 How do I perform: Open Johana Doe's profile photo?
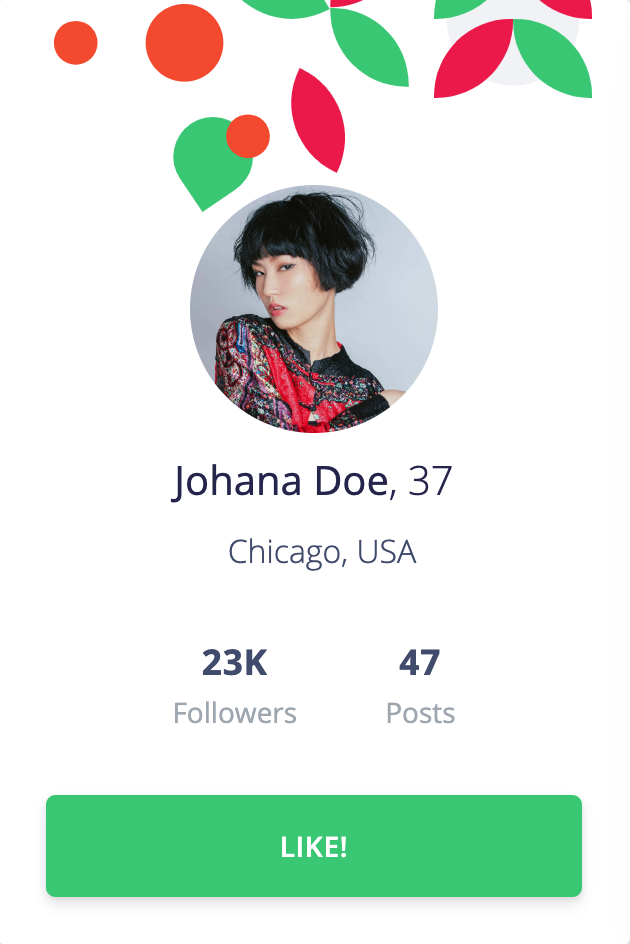[x=314, y=309]
